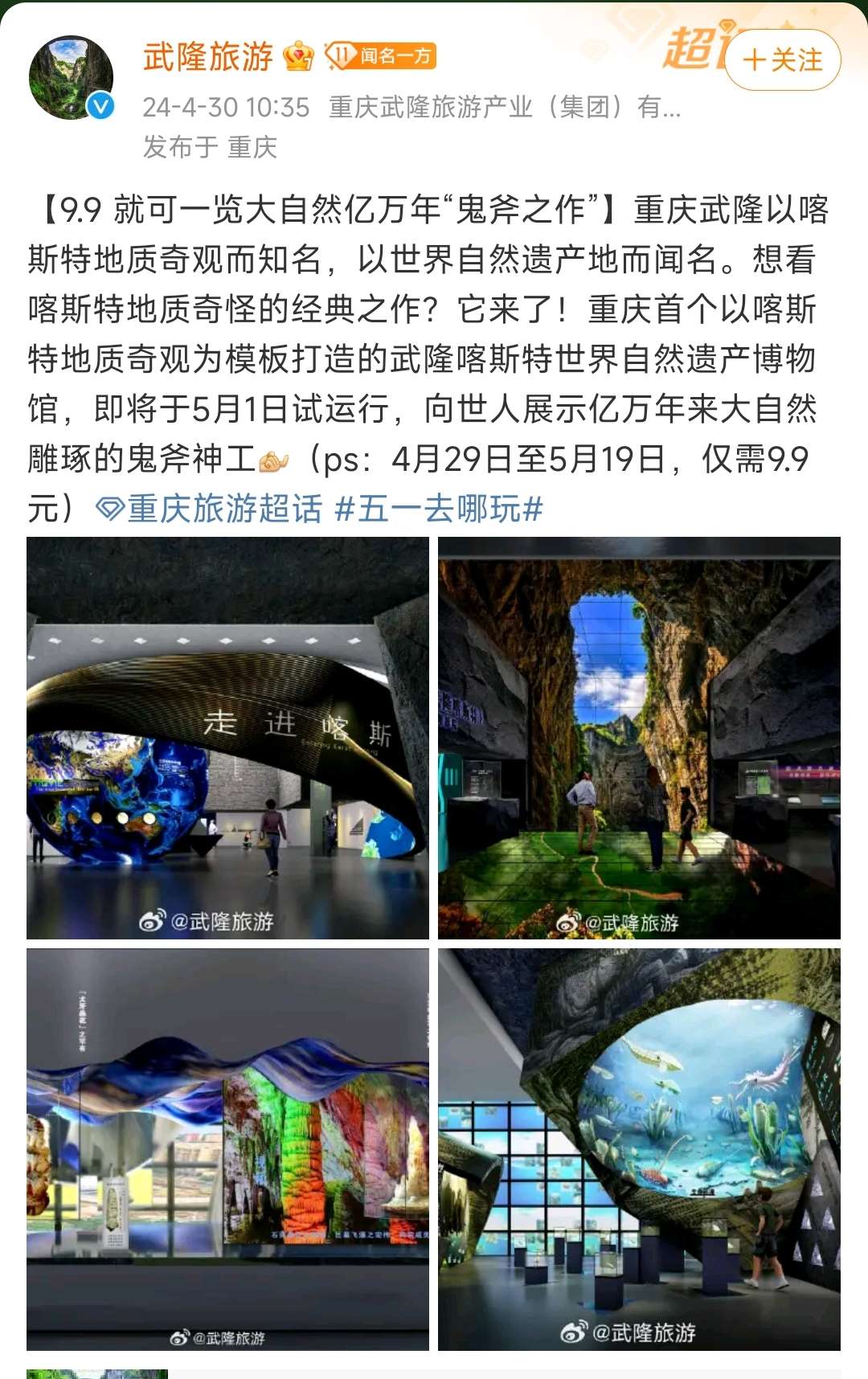Open the 重庆旅游超话 super topic link
868x1379 pixels.
coord(211,509)
